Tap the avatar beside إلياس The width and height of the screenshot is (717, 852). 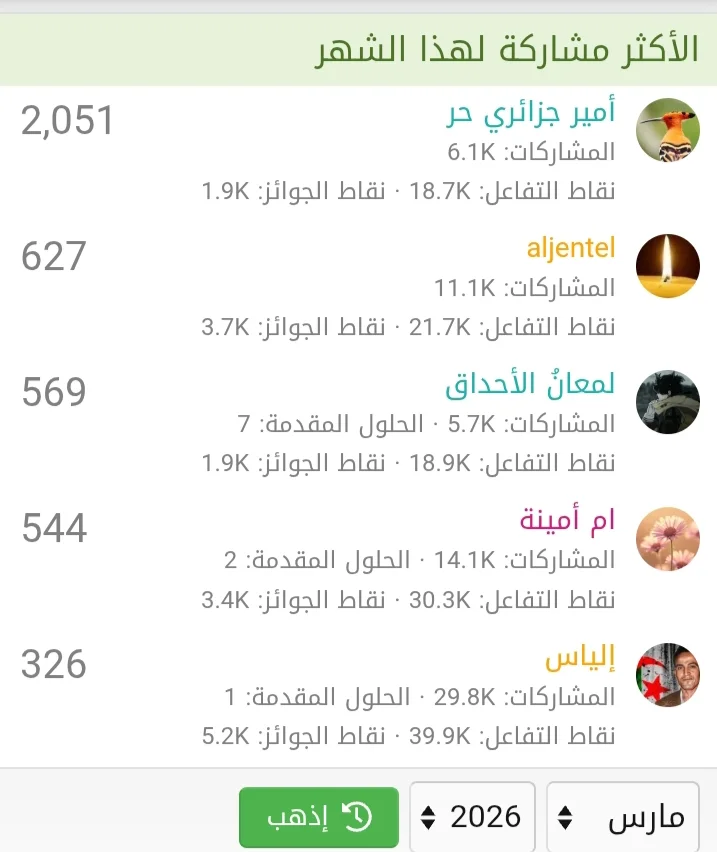[668, 674]
